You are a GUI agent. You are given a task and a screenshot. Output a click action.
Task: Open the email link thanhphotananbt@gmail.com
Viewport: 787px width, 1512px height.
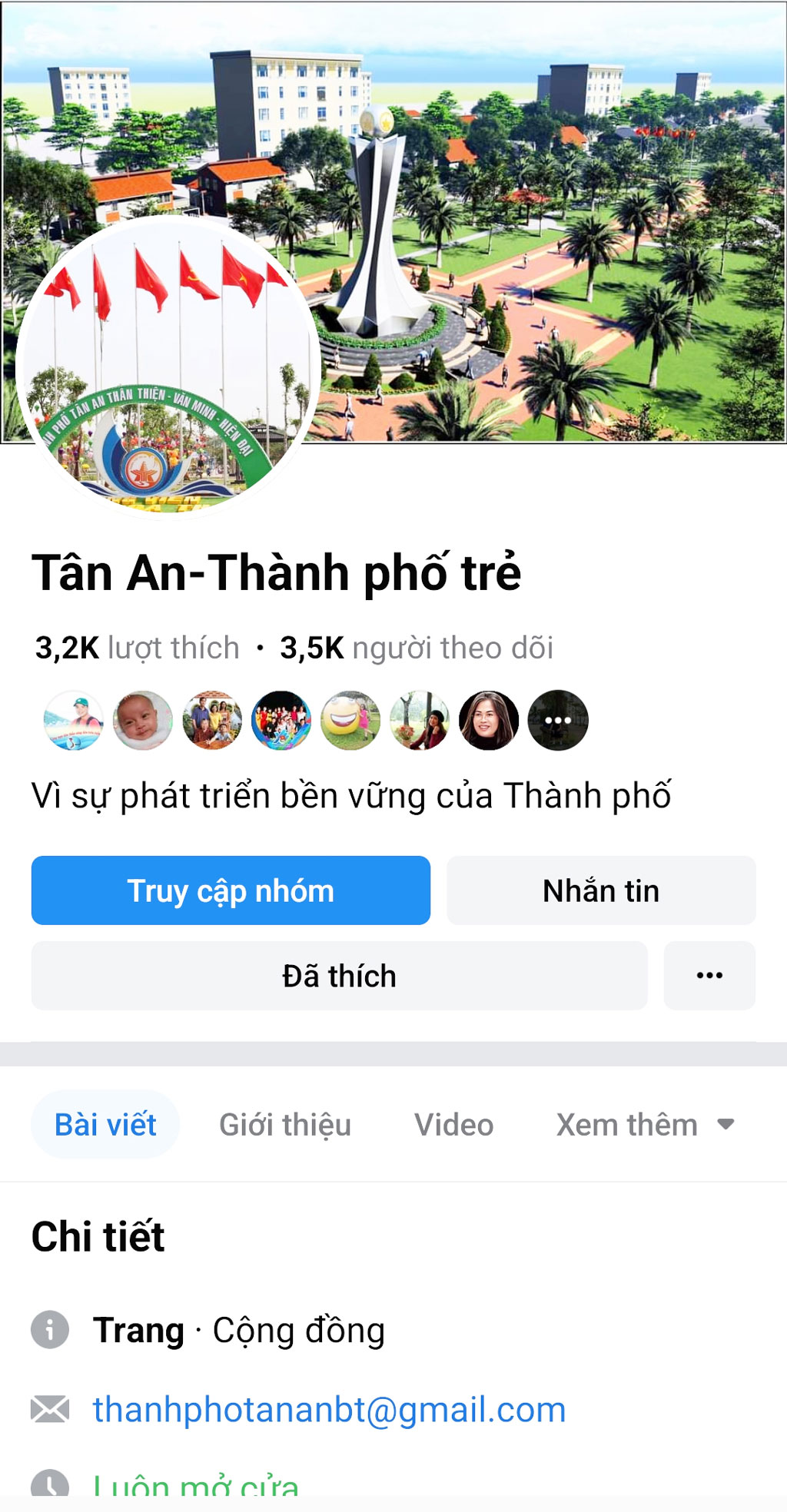(x=329, y=1410)
